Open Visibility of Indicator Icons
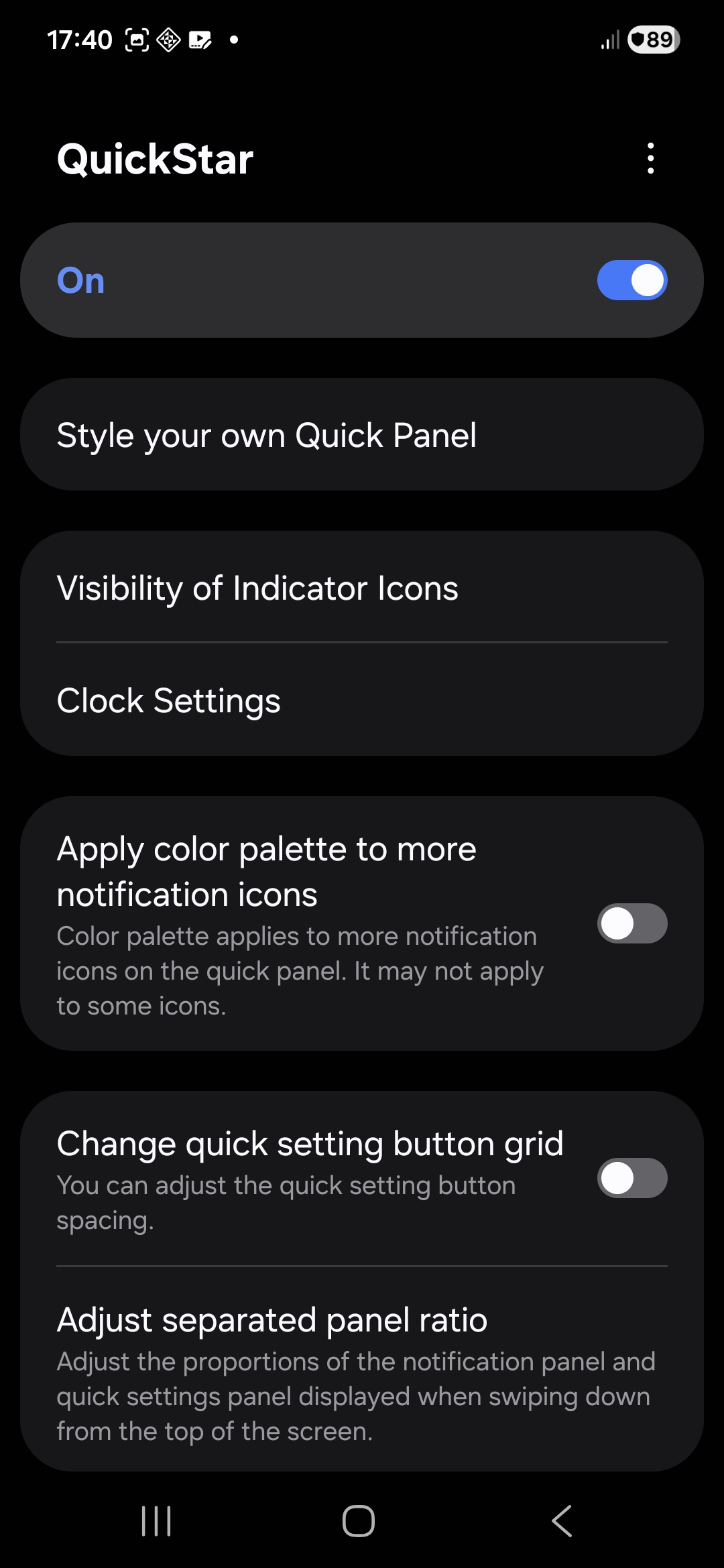This screenshot has width=724, height=1568. pos(362,588)
